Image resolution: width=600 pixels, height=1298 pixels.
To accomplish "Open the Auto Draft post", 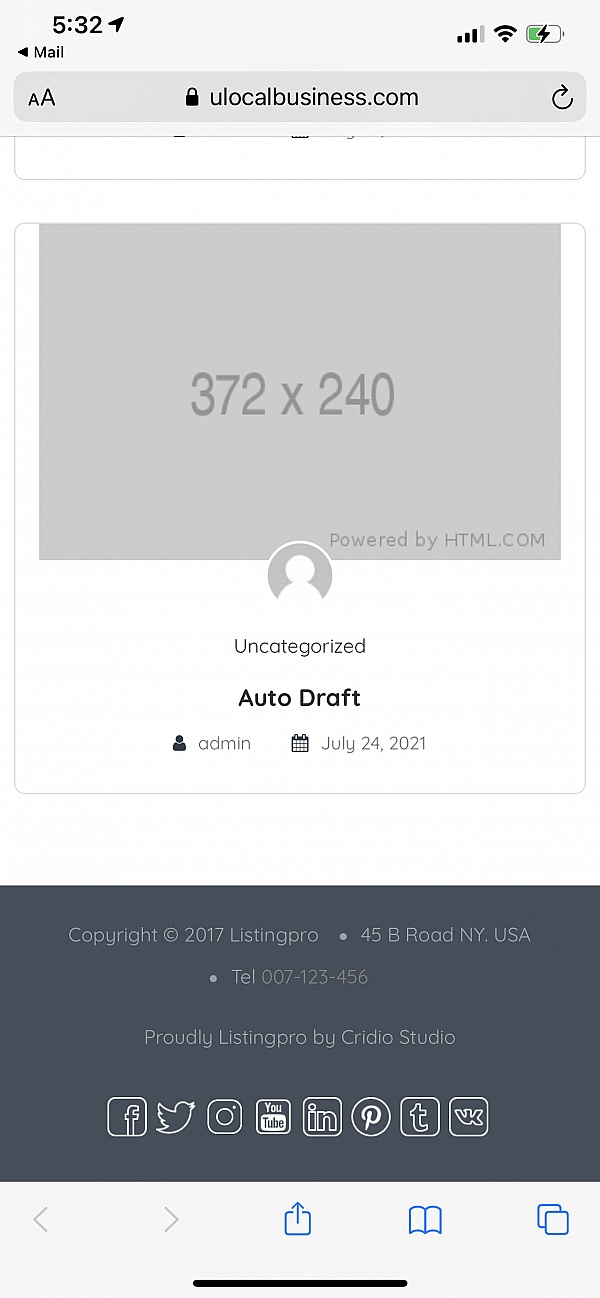I will pos(300,698).
